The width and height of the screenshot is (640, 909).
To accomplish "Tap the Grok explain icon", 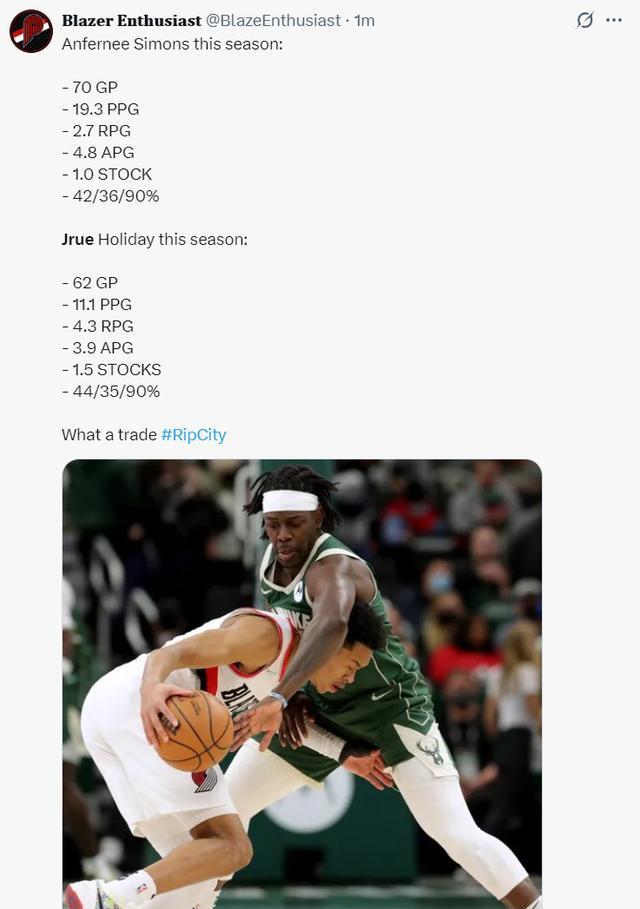I will coord(585,20).
